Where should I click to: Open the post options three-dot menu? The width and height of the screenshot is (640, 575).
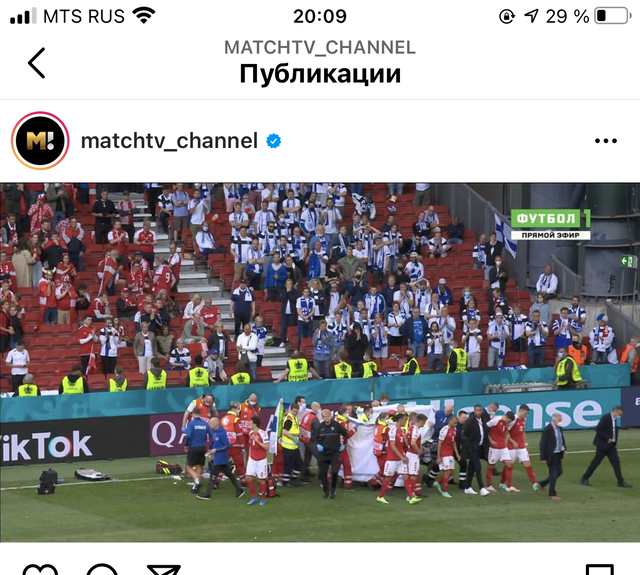coord(605,141)
